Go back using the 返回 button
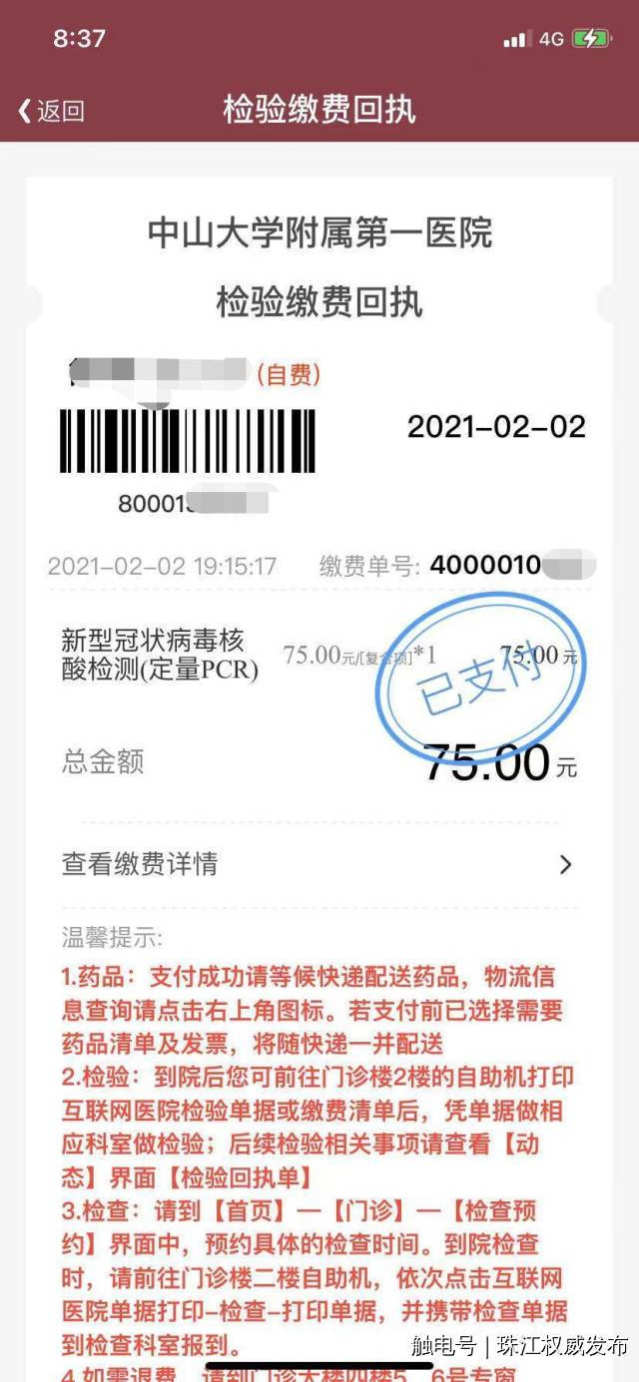 tap(51, 111)
